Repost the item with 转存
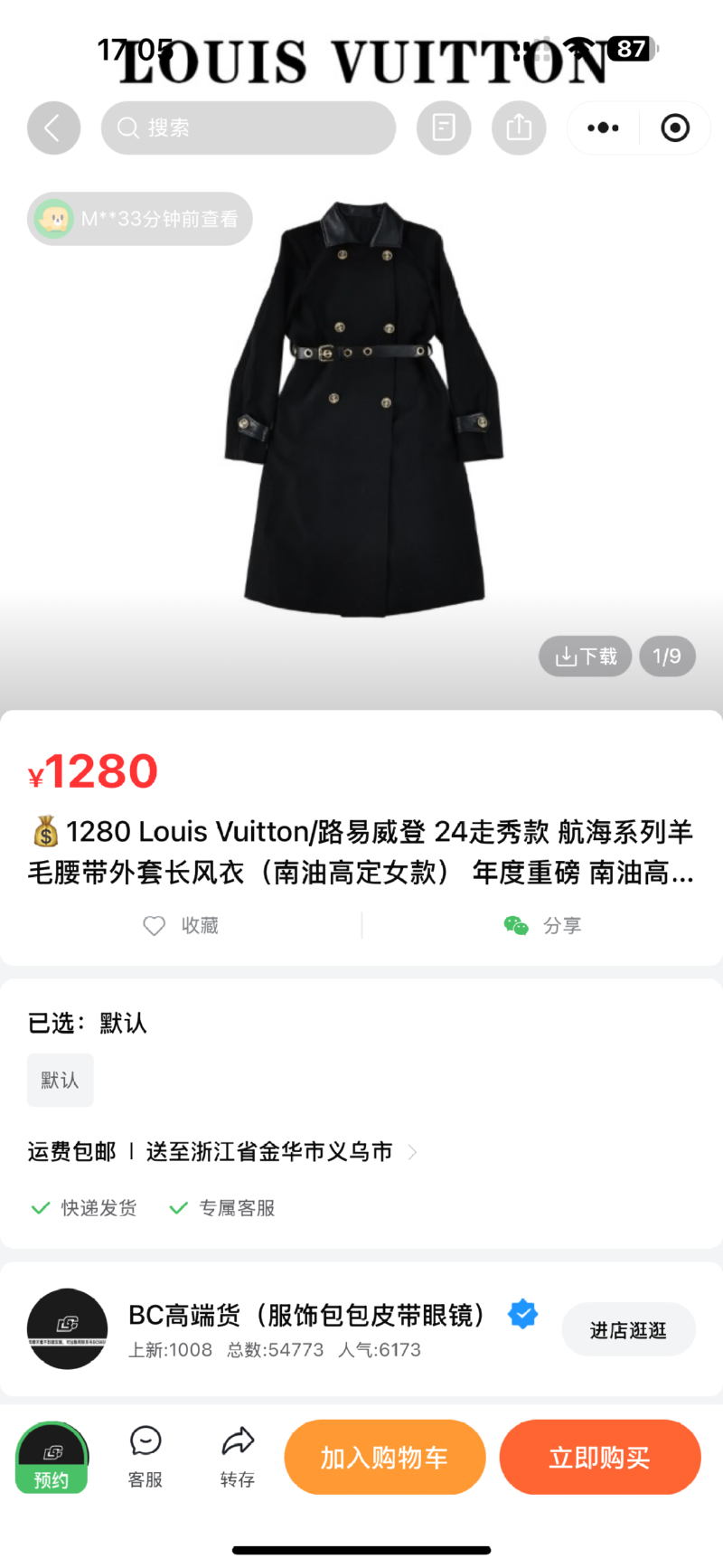Image resolution: width=723 pixels, height=1568 pixels. (x=238, y=1457)
